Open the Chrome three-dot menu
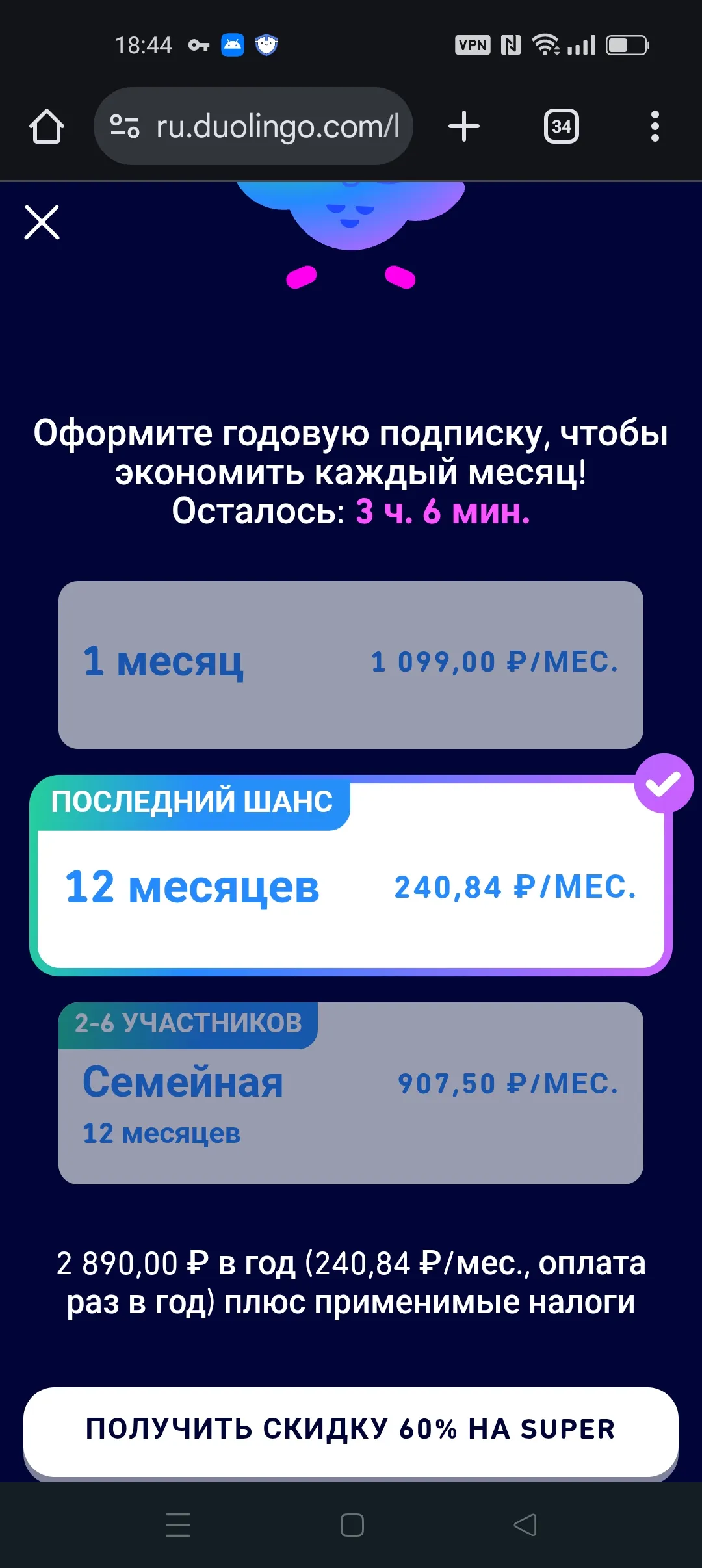702x1568 pixels. (655, 126)
